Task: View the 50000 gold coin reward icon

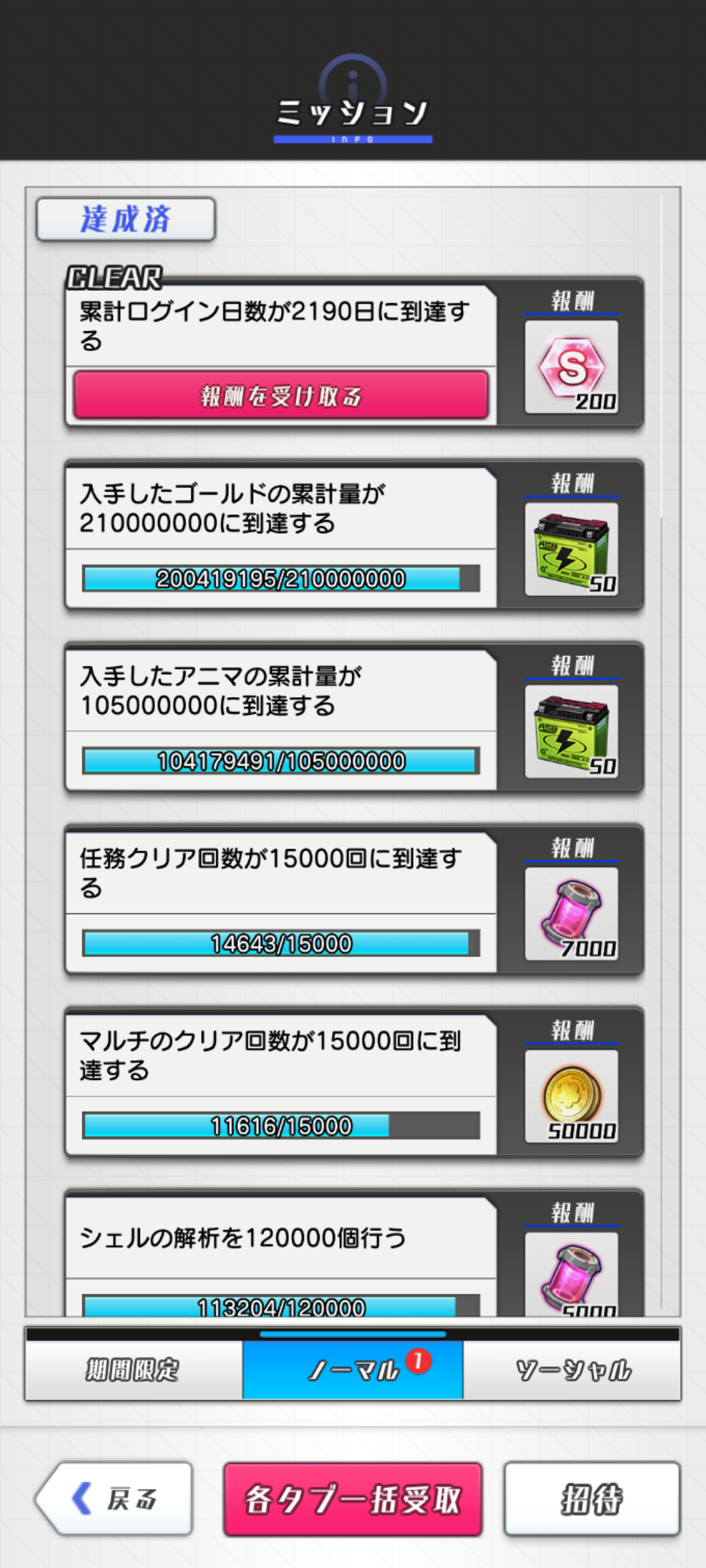Action: 572,1096
